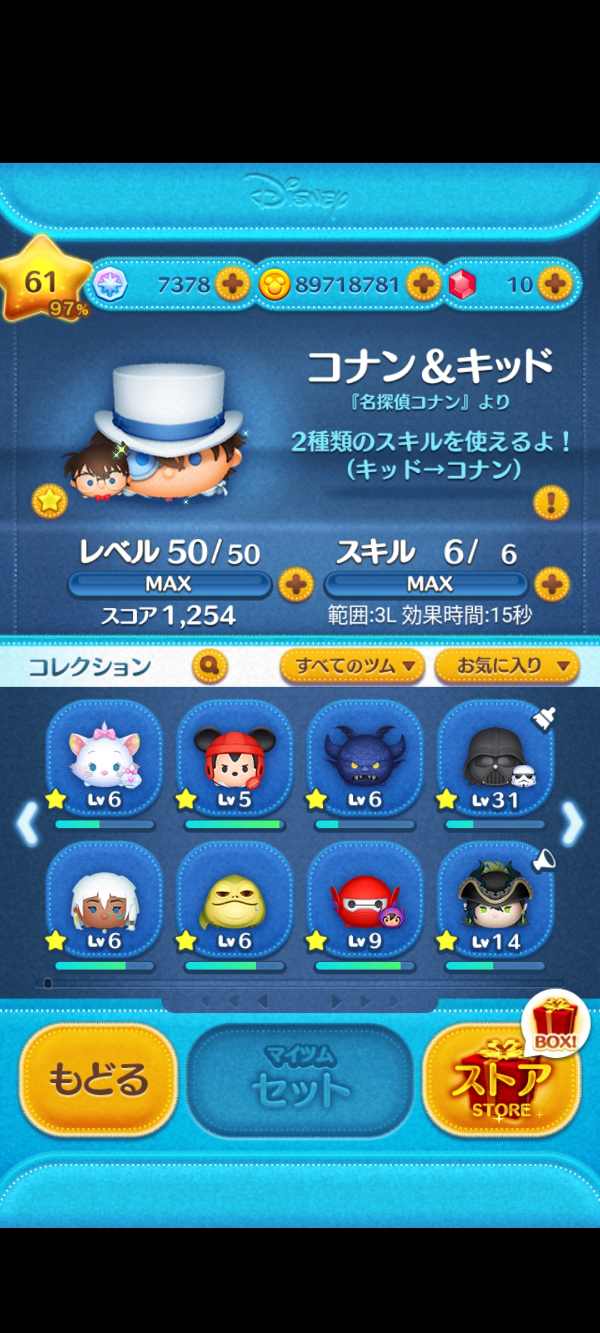
Task: Open the ストア STORE button
Action: (x=503, y=1079)
